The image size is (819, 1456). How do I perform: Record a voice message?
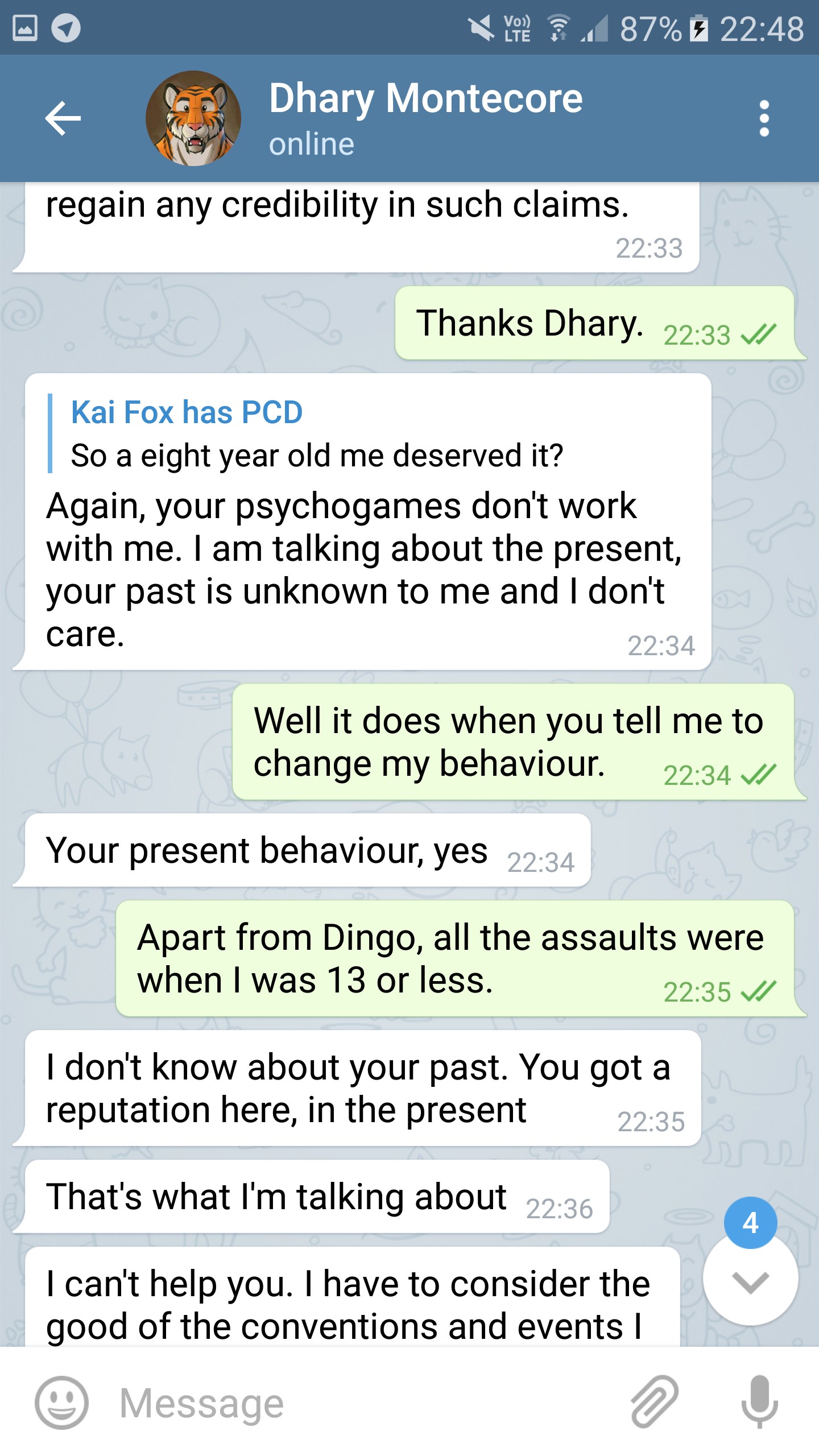[759, 1403]
